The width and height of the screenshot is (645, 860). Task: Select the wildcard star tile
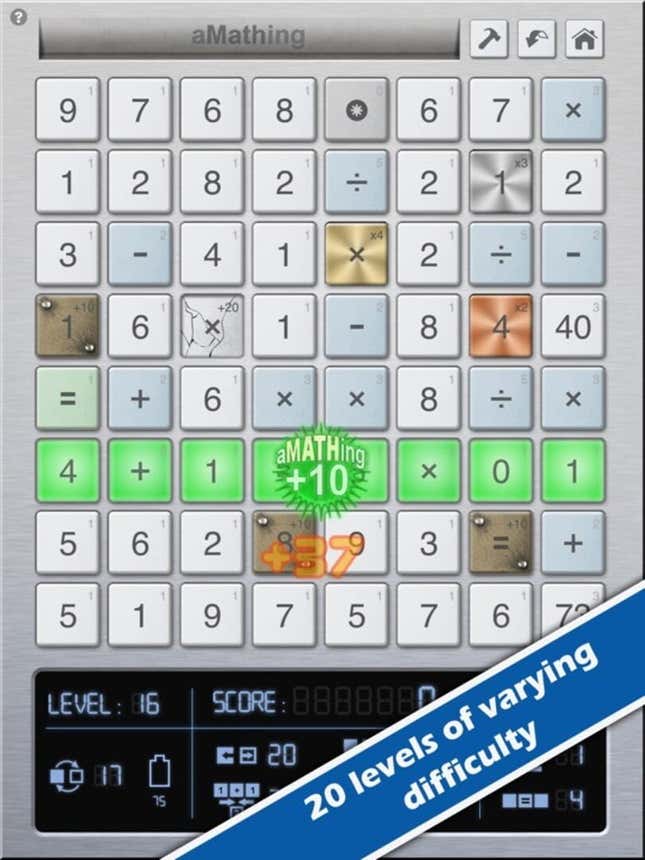coord(356,110)
